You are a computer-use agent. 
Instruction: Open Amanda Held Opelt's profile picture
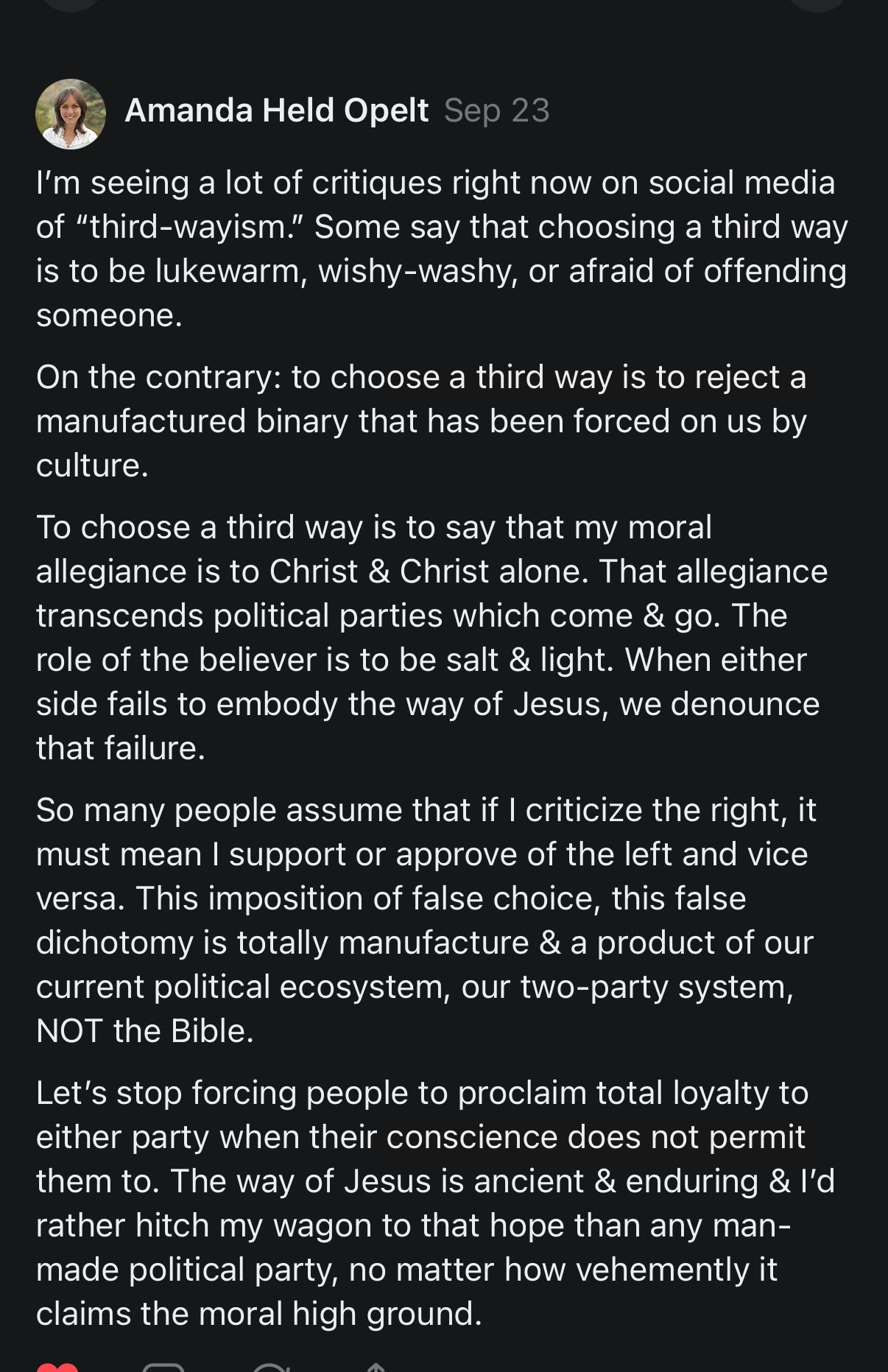(x=71, y=114)
